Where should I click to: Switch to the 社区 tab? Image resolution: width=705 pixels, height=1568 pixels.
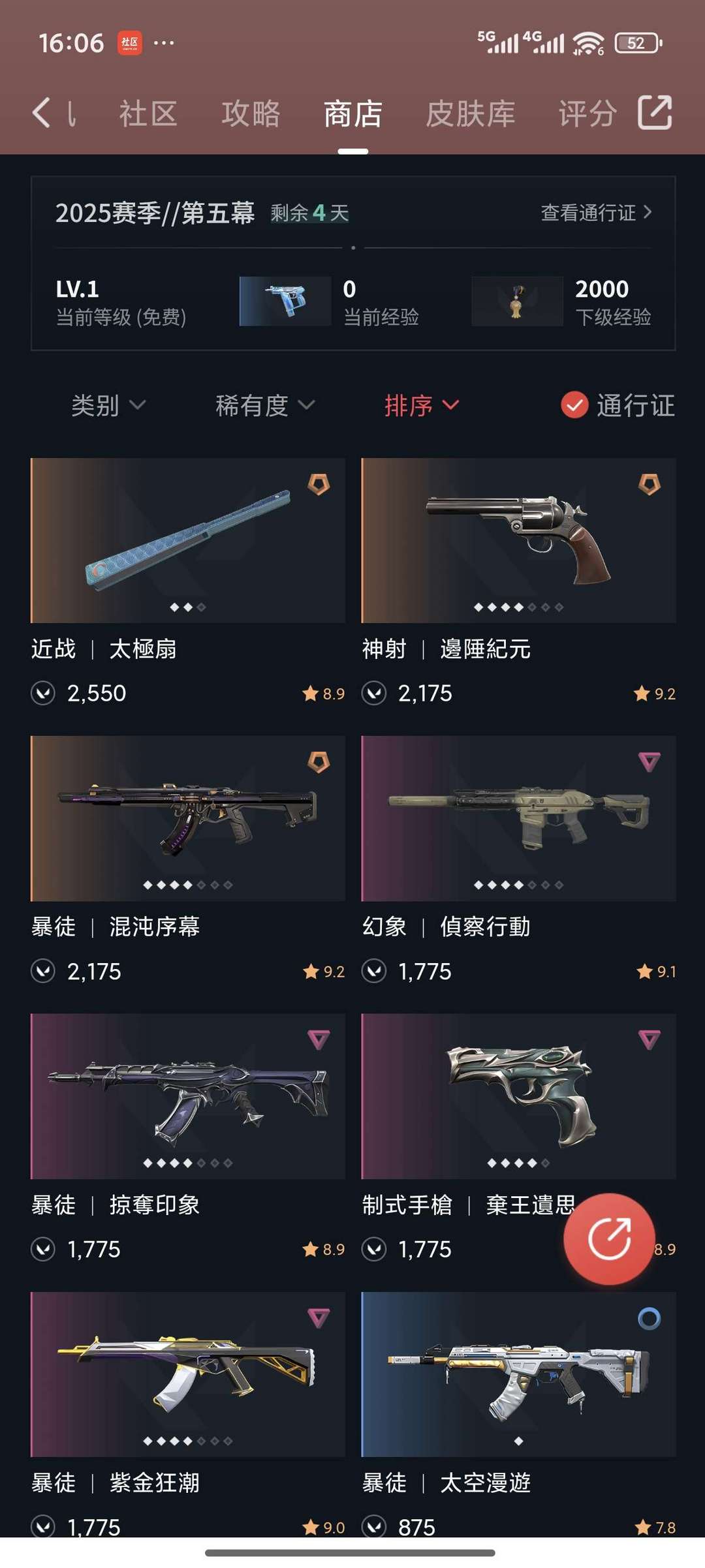click(x=148, y=114)
